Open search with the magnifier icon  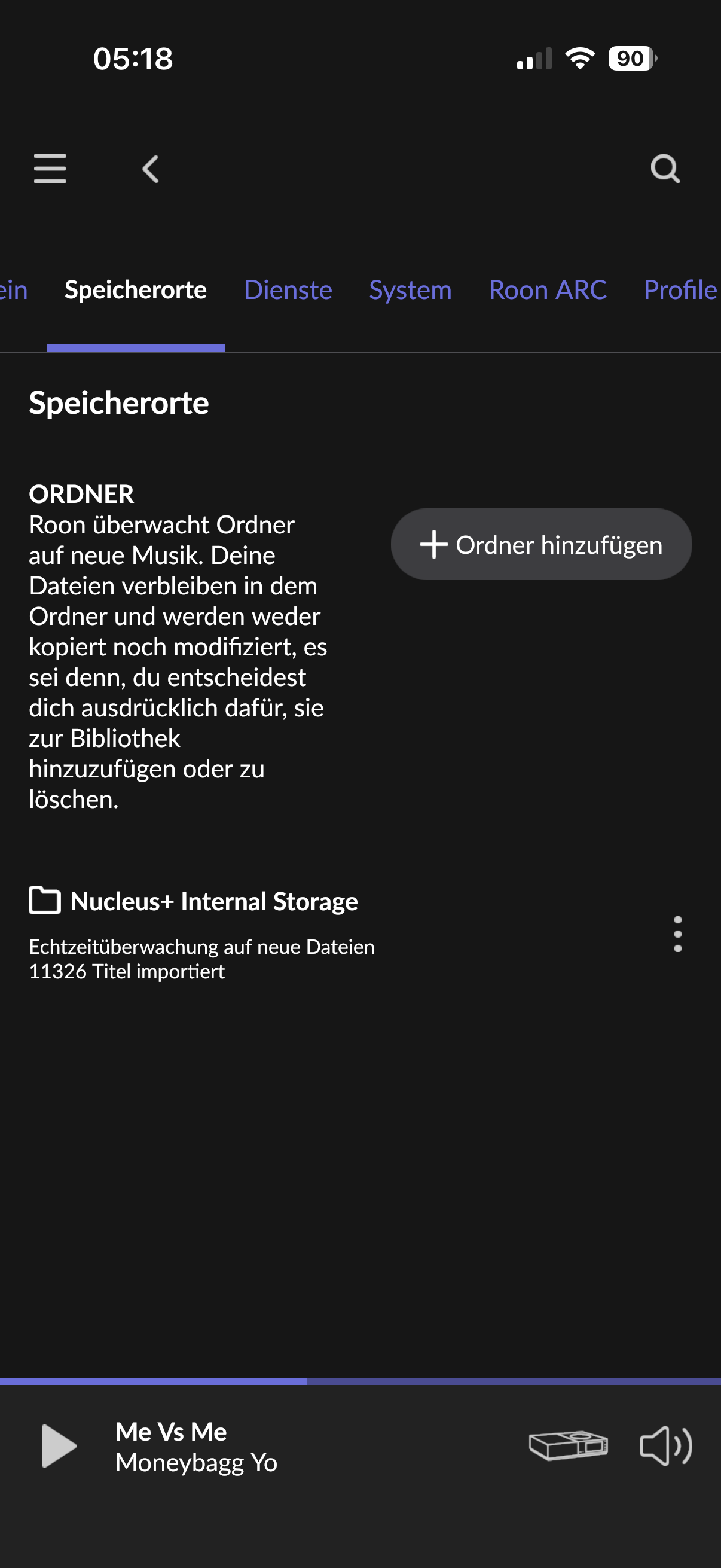664,169
